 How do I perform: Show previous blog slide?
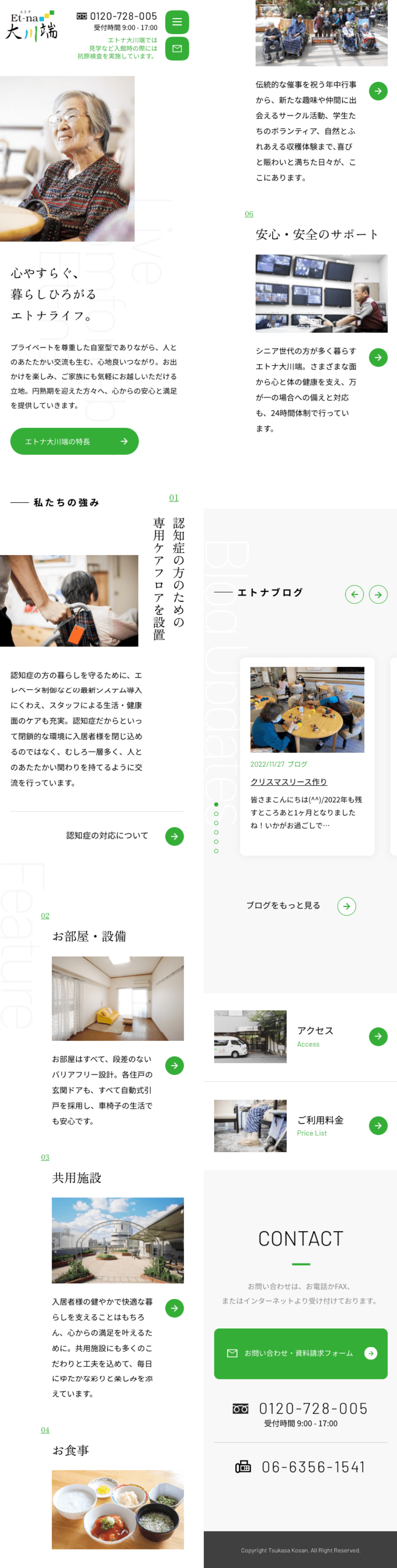coord(354,594)
